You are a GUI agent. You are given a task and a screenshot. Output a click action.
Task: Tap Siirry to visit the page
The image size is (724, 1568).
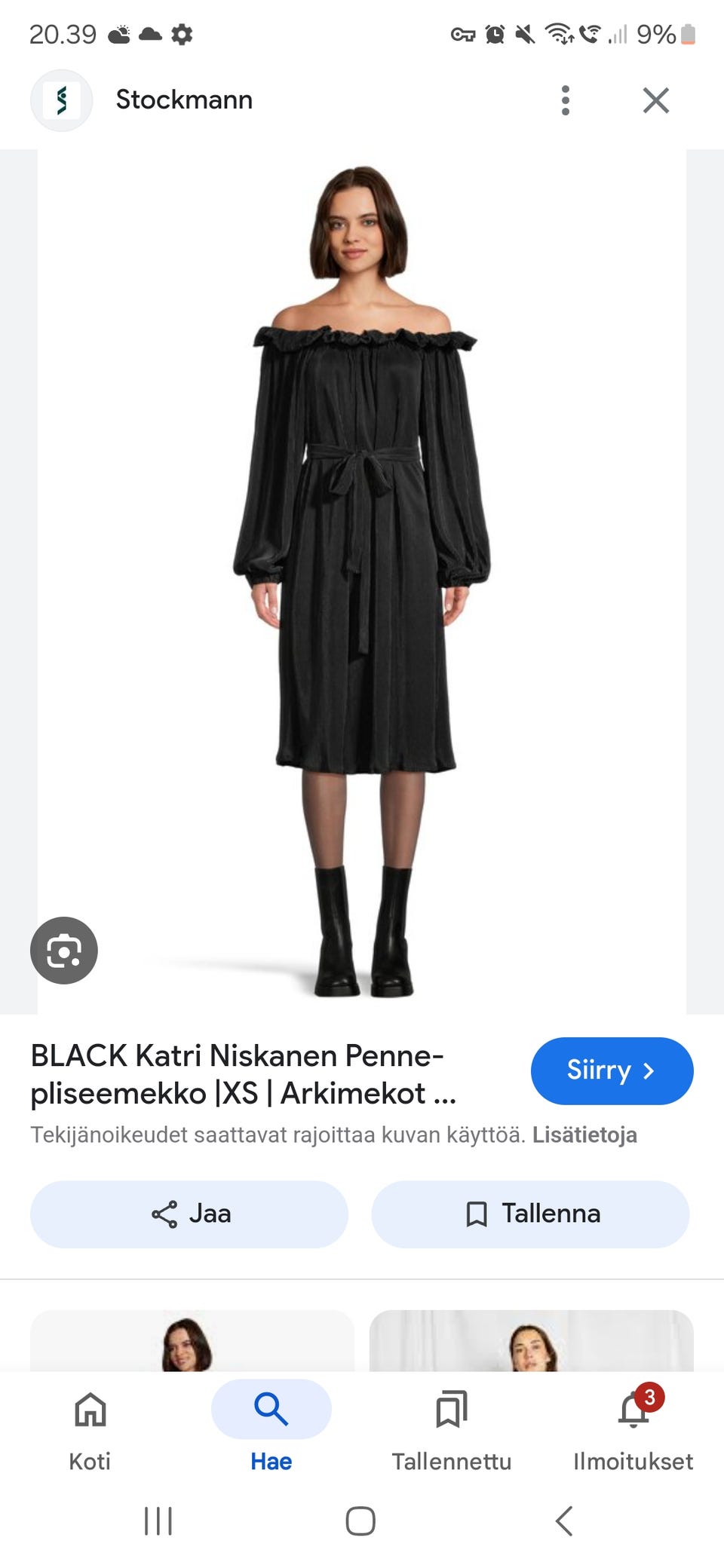612,1070
